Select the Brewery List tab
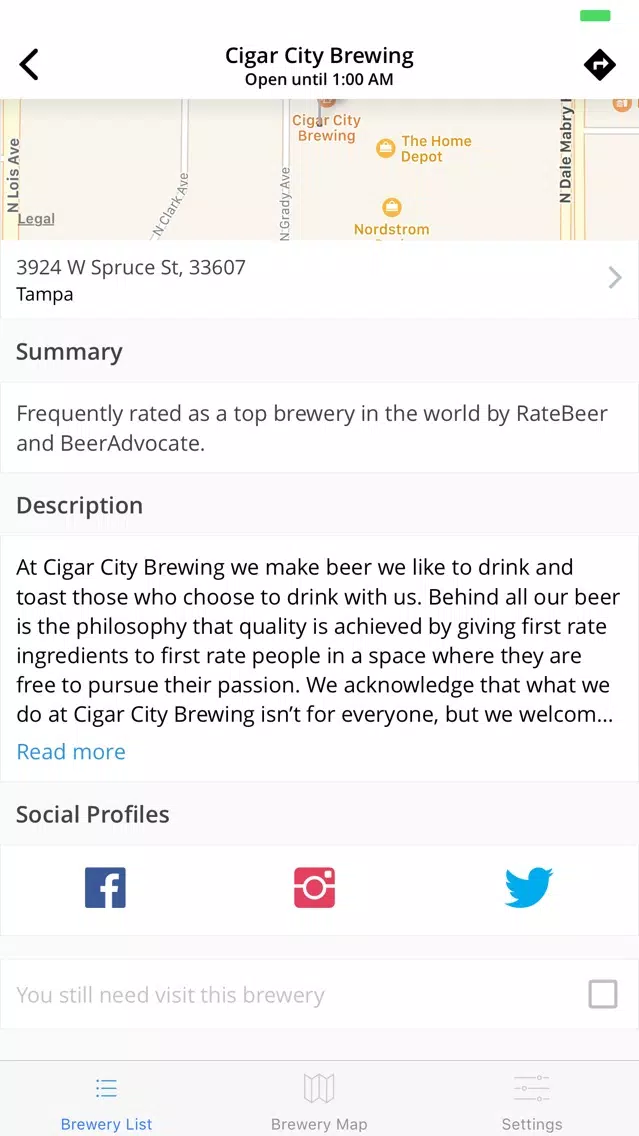This screenshot has width=639, height=1136. coord(106,1102)
